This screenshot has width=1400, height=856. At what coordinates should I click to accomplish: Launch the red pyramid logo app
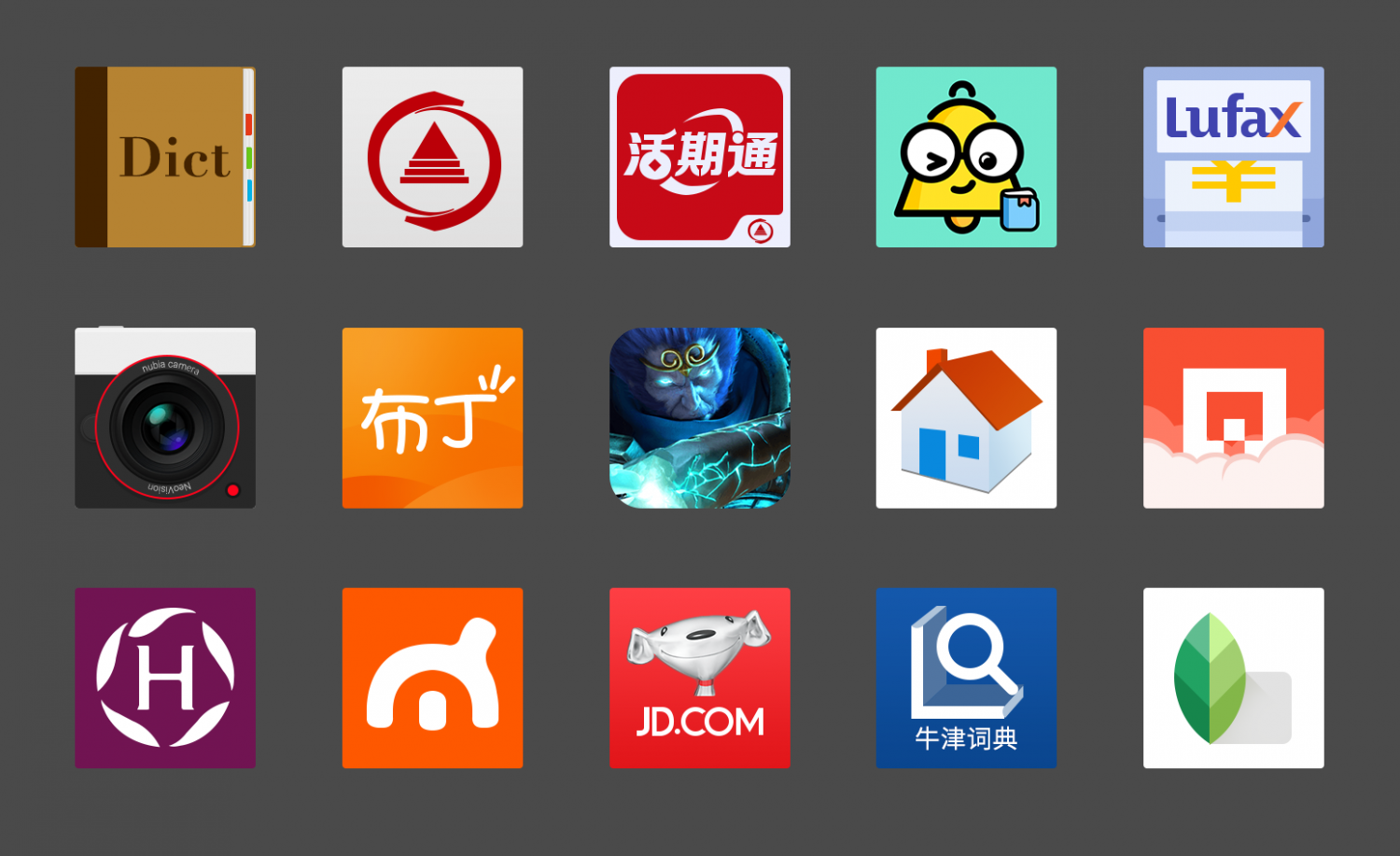432,157
